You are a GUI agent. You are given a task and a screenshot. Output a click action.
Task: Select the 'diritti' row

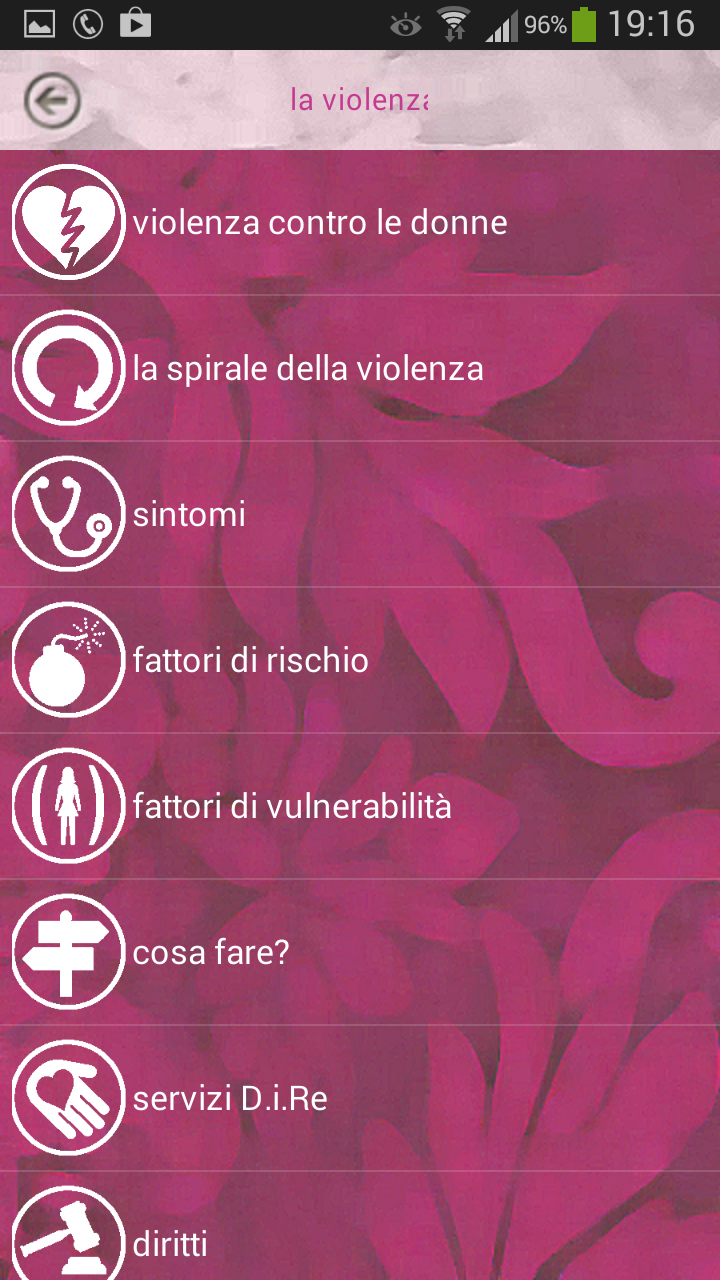coord(360,1226)
